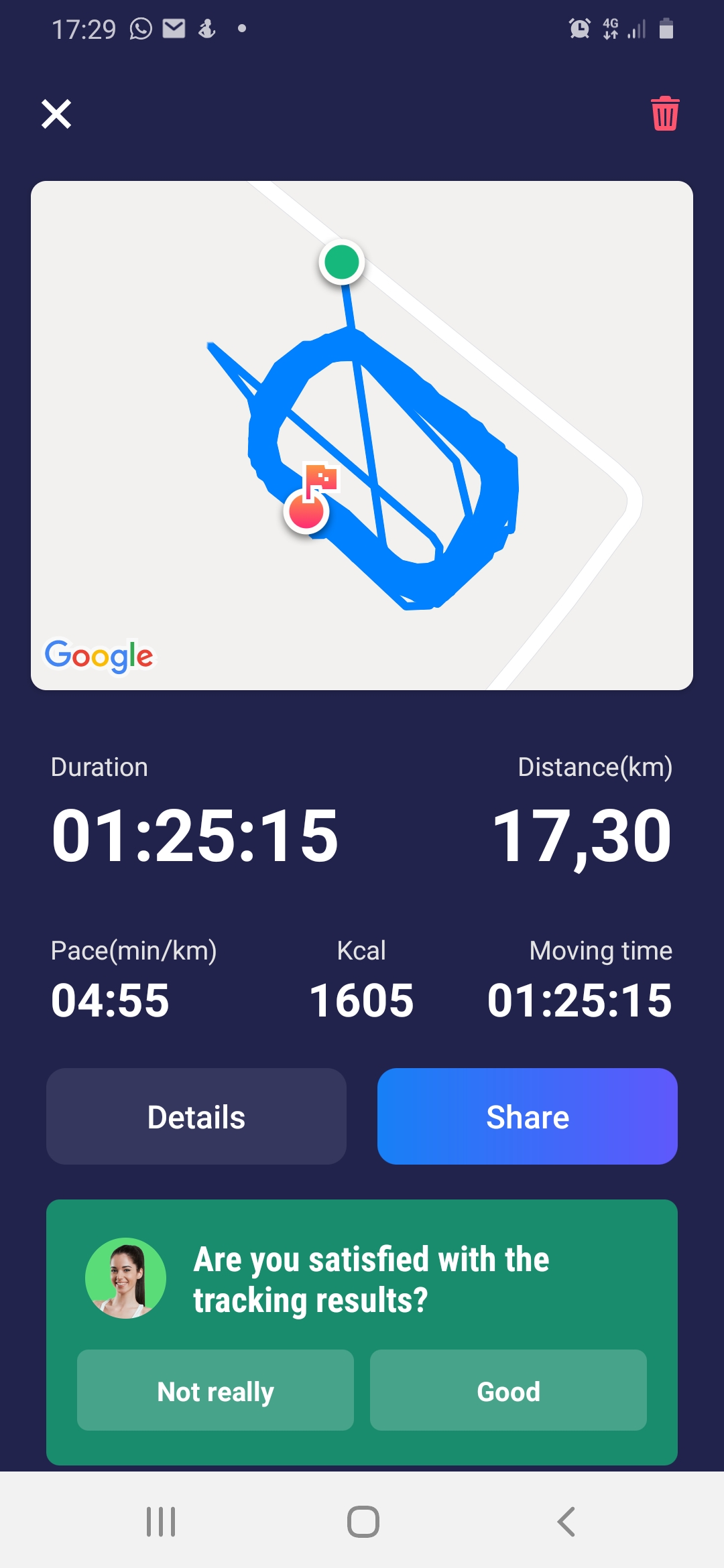Answer 'Not really' to the tracking survey
Viewport: 724px width, 1568px height.
[x=215, y=1391]
